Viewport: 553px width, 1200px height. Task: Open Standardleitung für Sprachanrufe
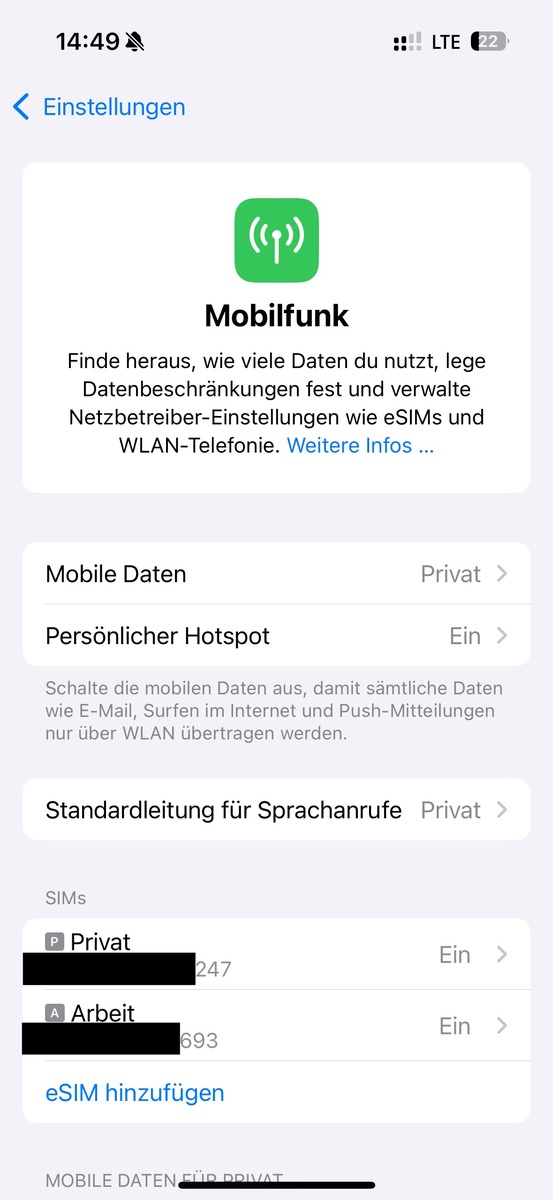click(276, 810)
